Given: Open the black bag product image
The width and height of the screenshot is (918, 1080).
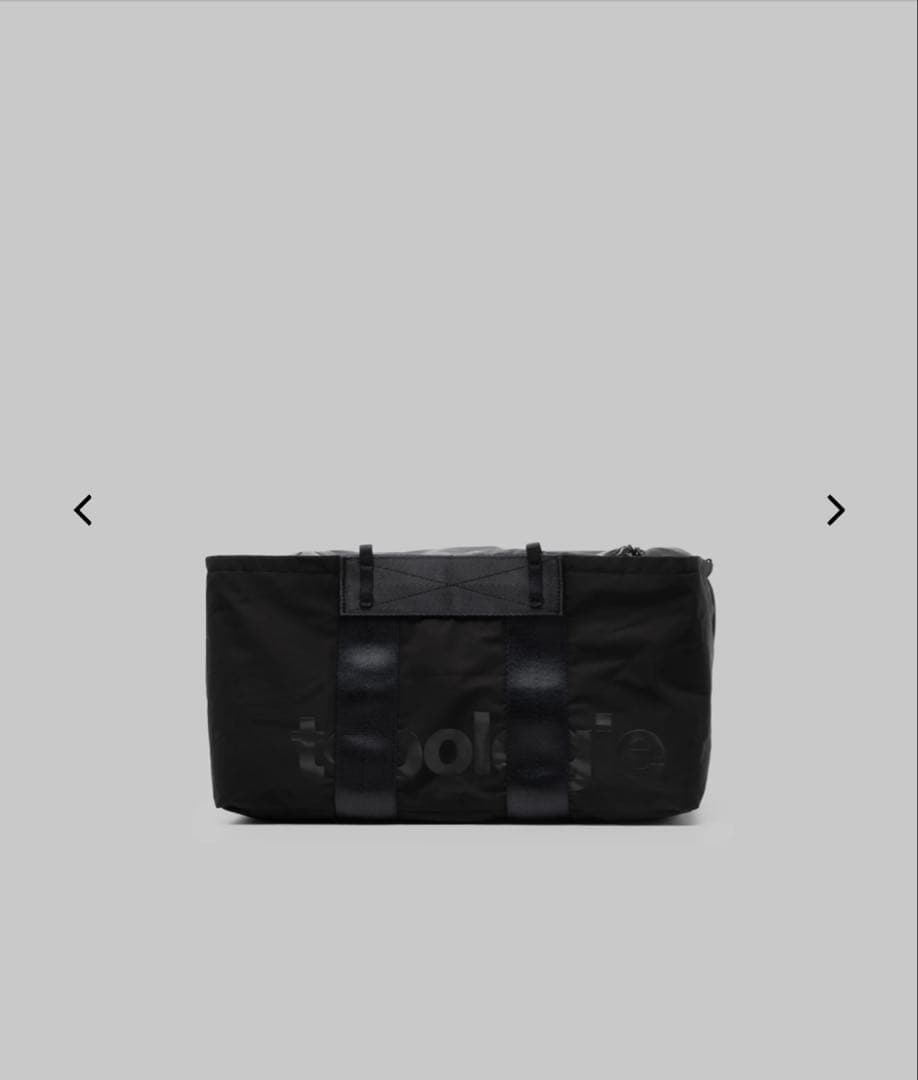Looking at the screenshot, I should pos(459,685).
